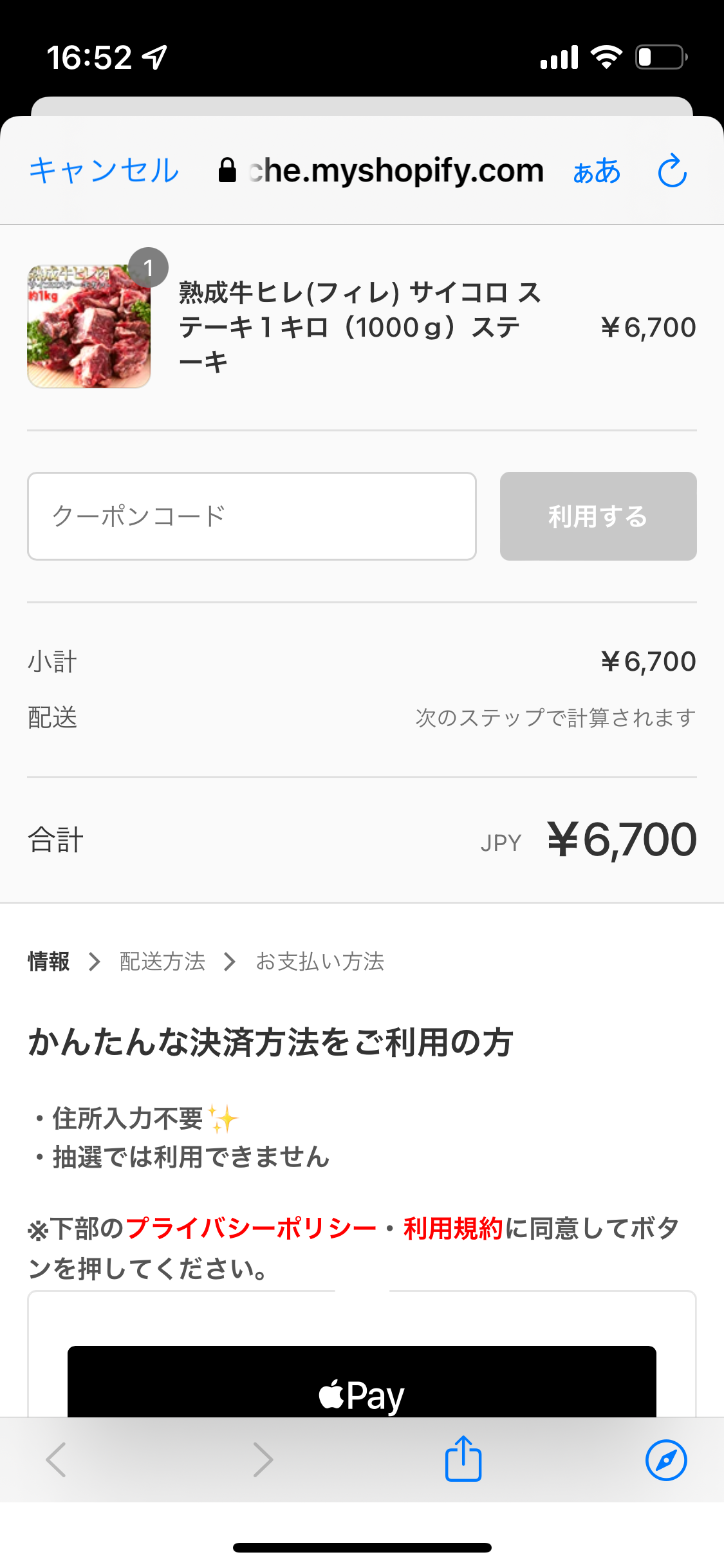Open the 利用規約 link
The image size is (724, 1568).
452,1229
